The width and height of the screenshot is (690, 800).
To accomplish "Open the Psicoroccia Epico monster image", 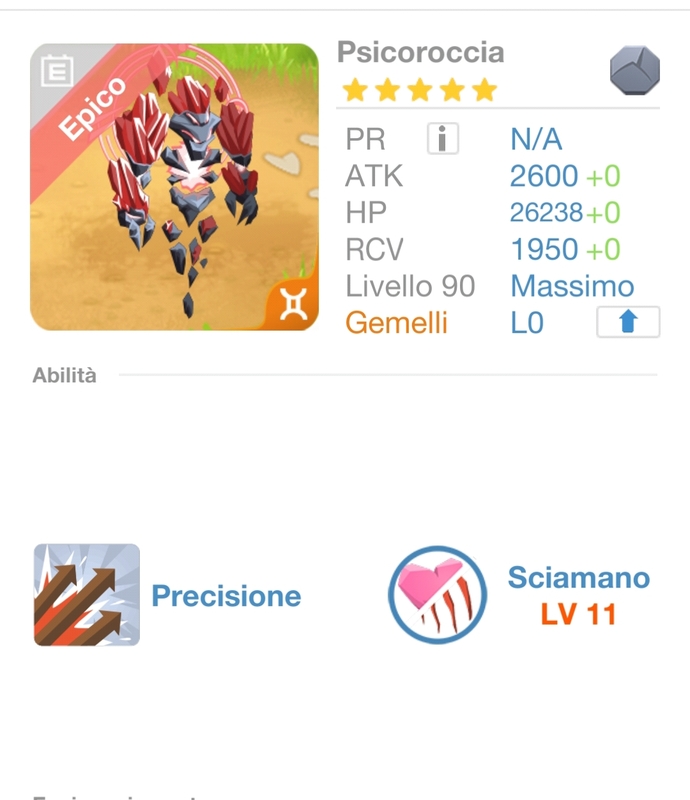I will (174, 187).
